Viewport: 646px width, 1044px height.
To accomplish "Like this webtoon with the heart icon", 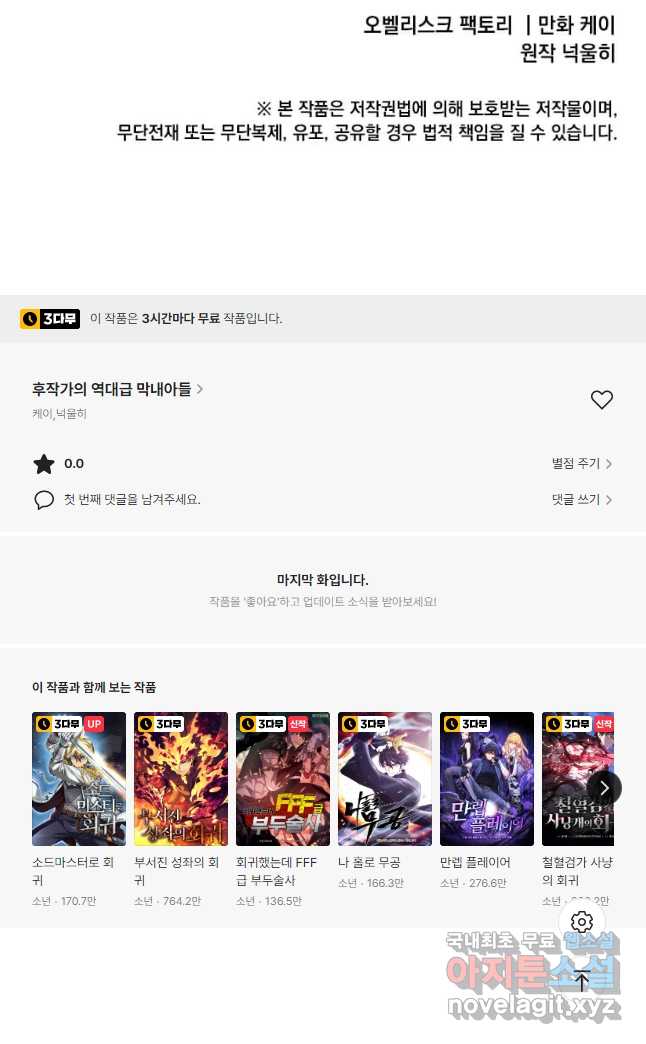I will point(601,400).
